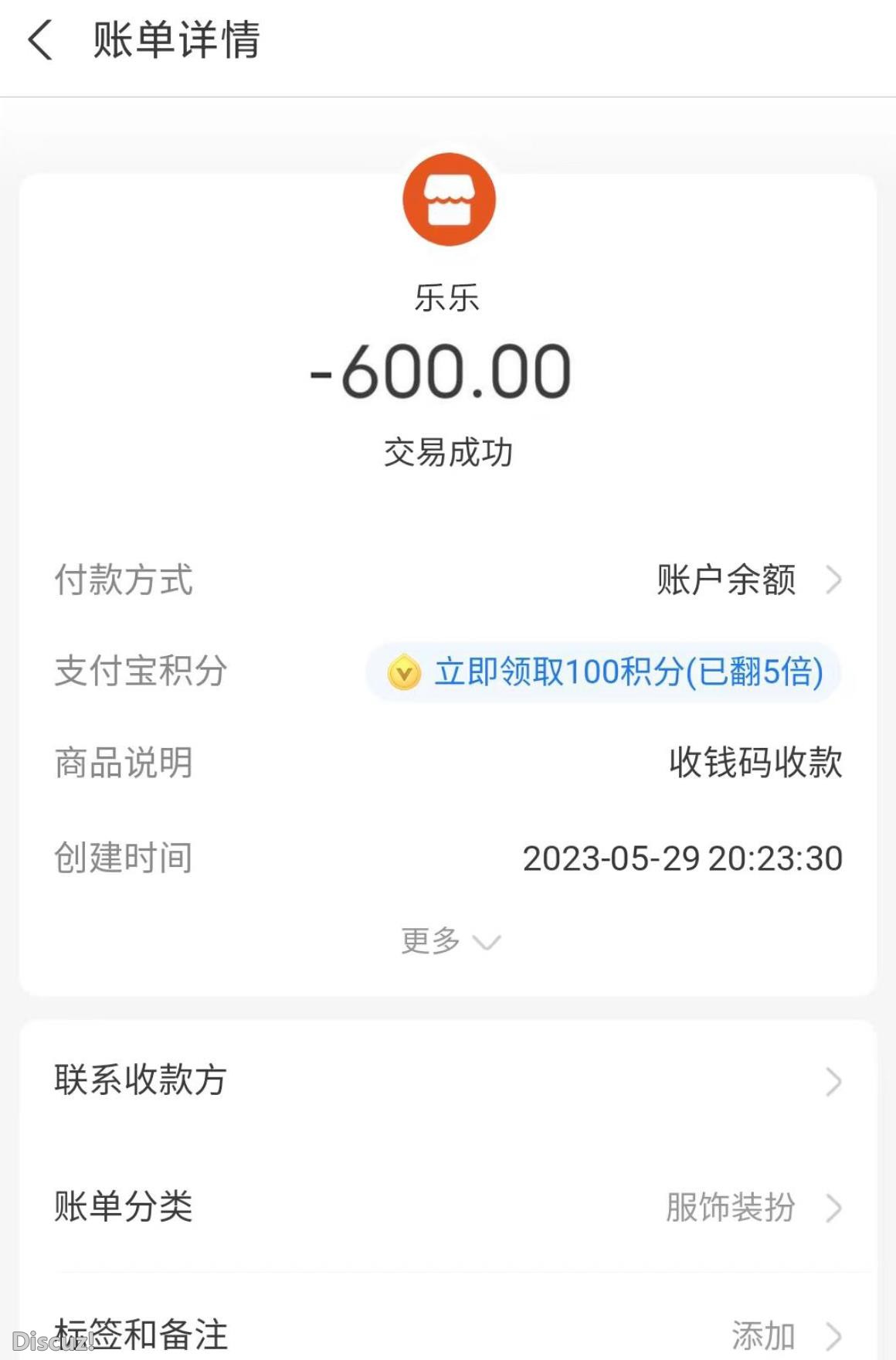Click the down chevron beside 更多

point(487,941)
